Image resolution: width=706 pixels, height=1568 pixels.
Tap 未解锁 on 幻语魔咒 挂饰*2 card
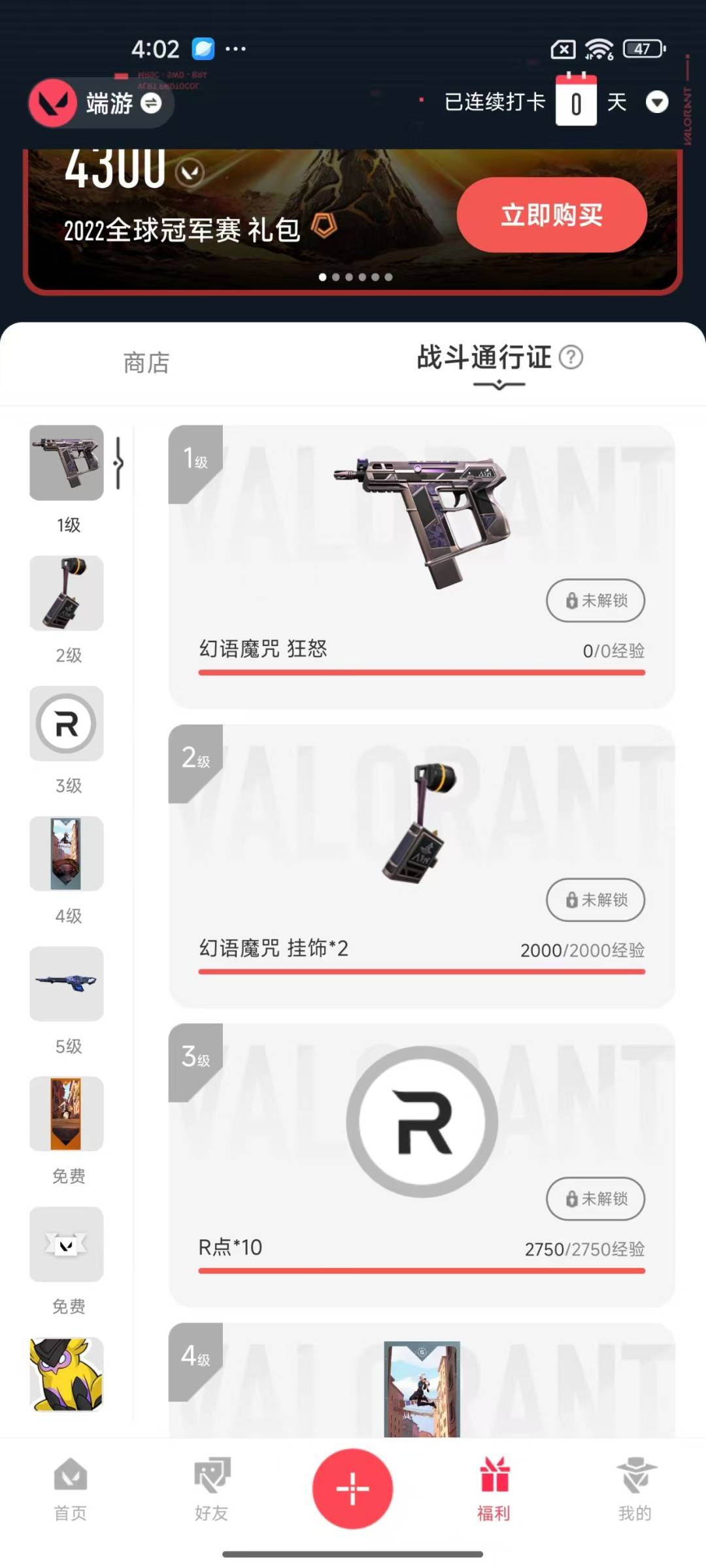[596, 900]
